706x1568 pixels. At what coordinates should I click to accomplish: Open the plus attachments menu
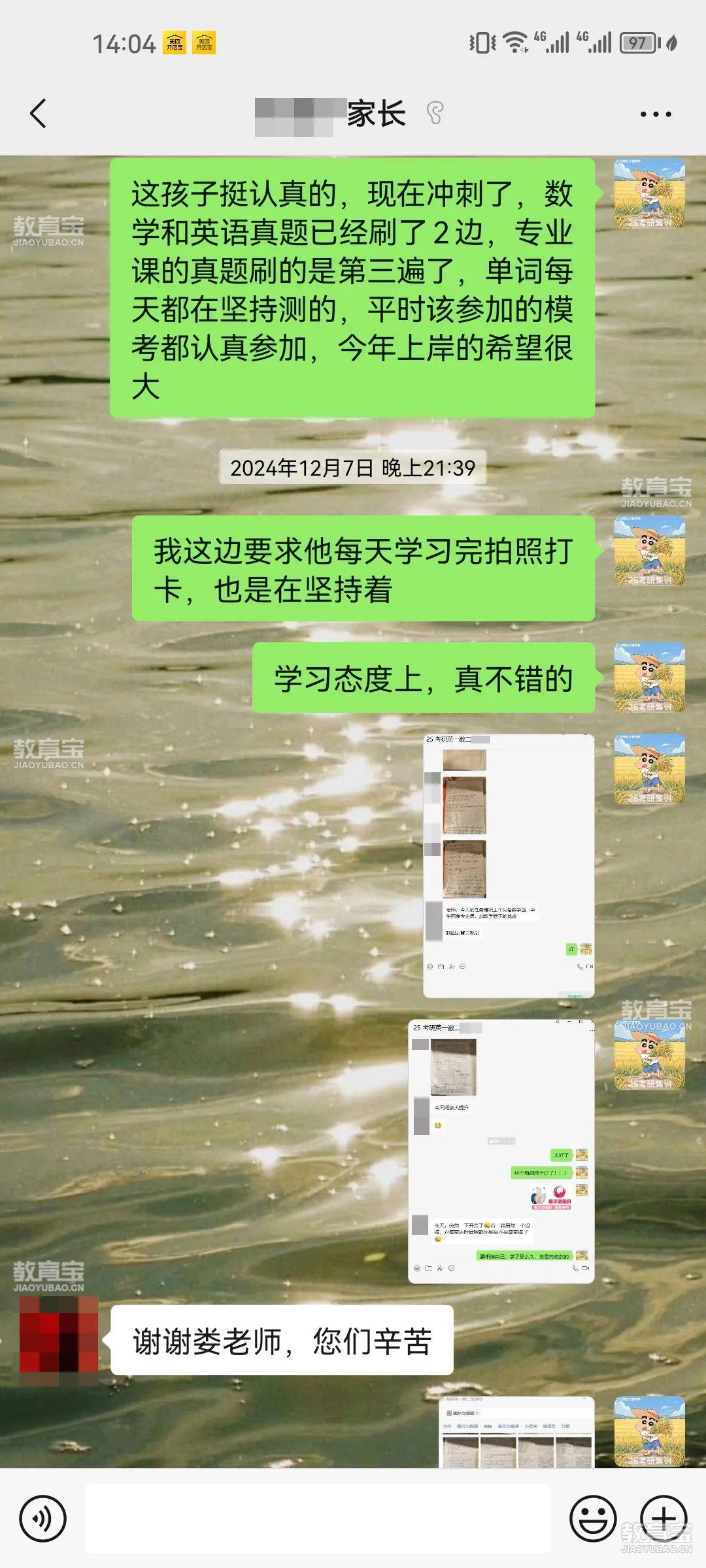tap(663, 1518)
